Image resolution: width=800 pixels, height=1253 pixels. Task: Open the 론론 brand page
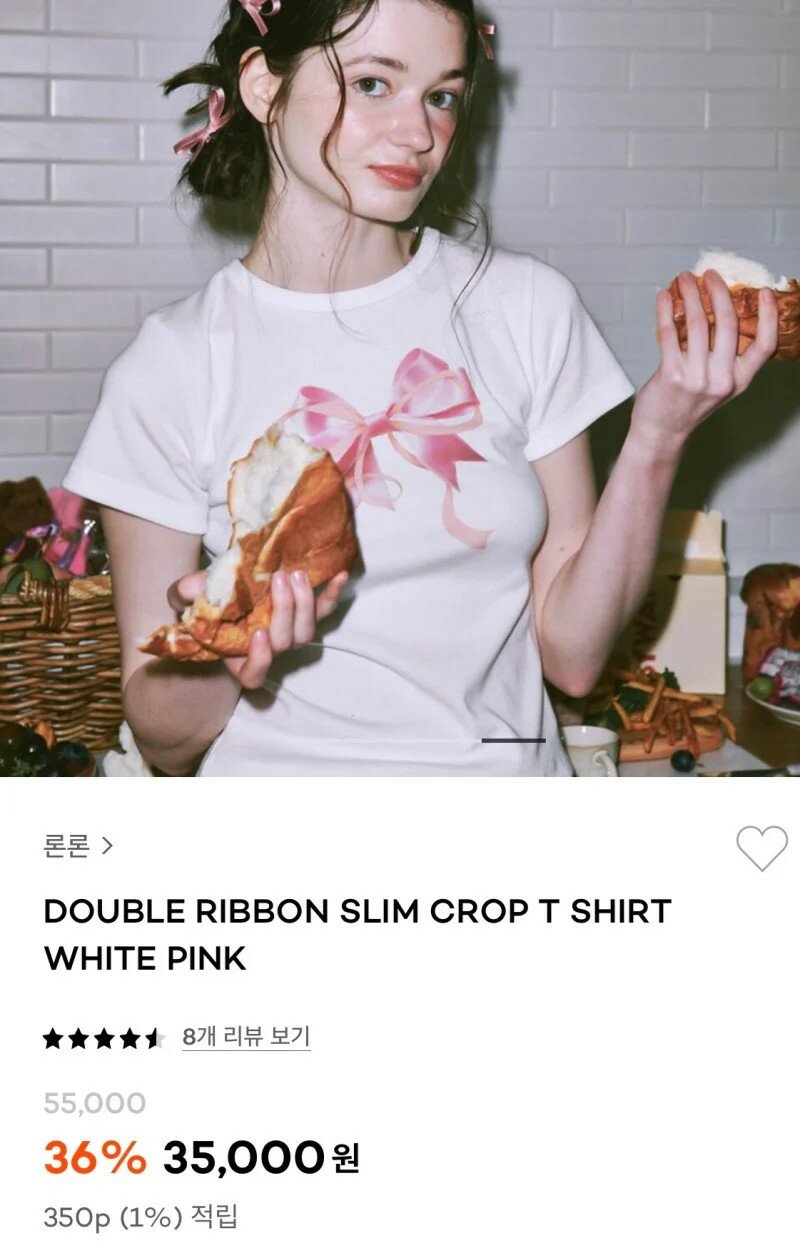(78, 846)
